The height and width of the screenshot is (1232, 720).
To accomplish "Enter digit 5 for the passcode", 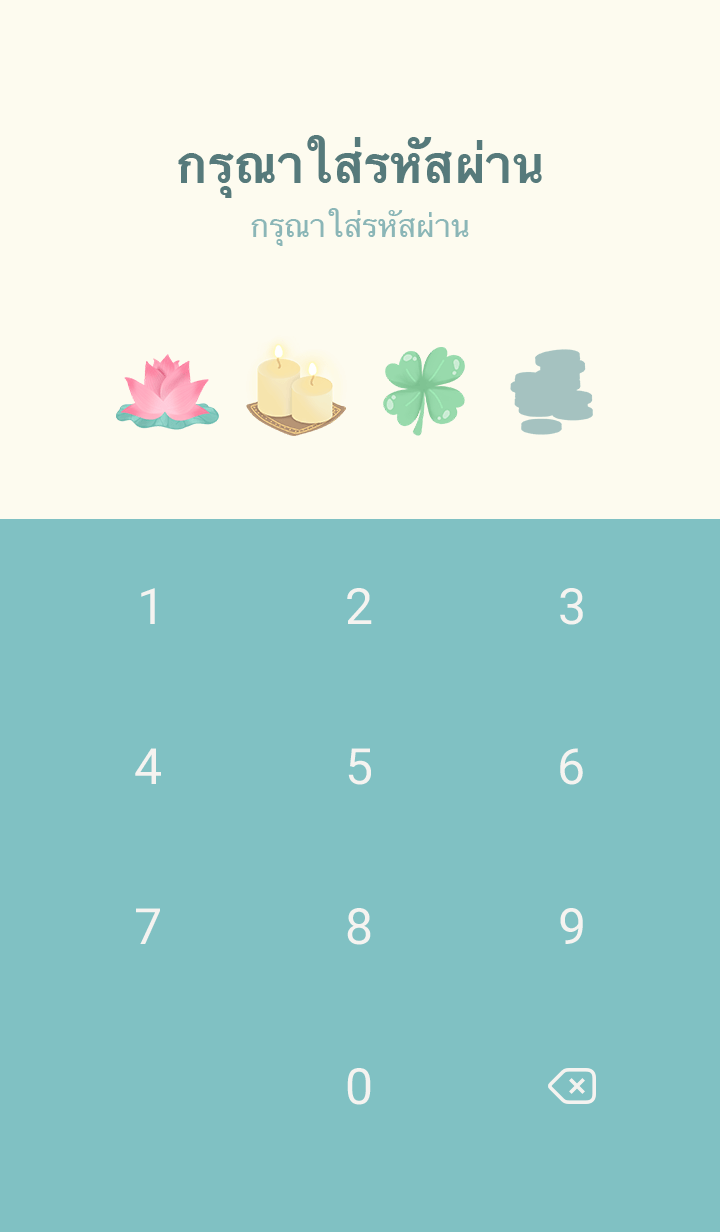I will [359, 767].
